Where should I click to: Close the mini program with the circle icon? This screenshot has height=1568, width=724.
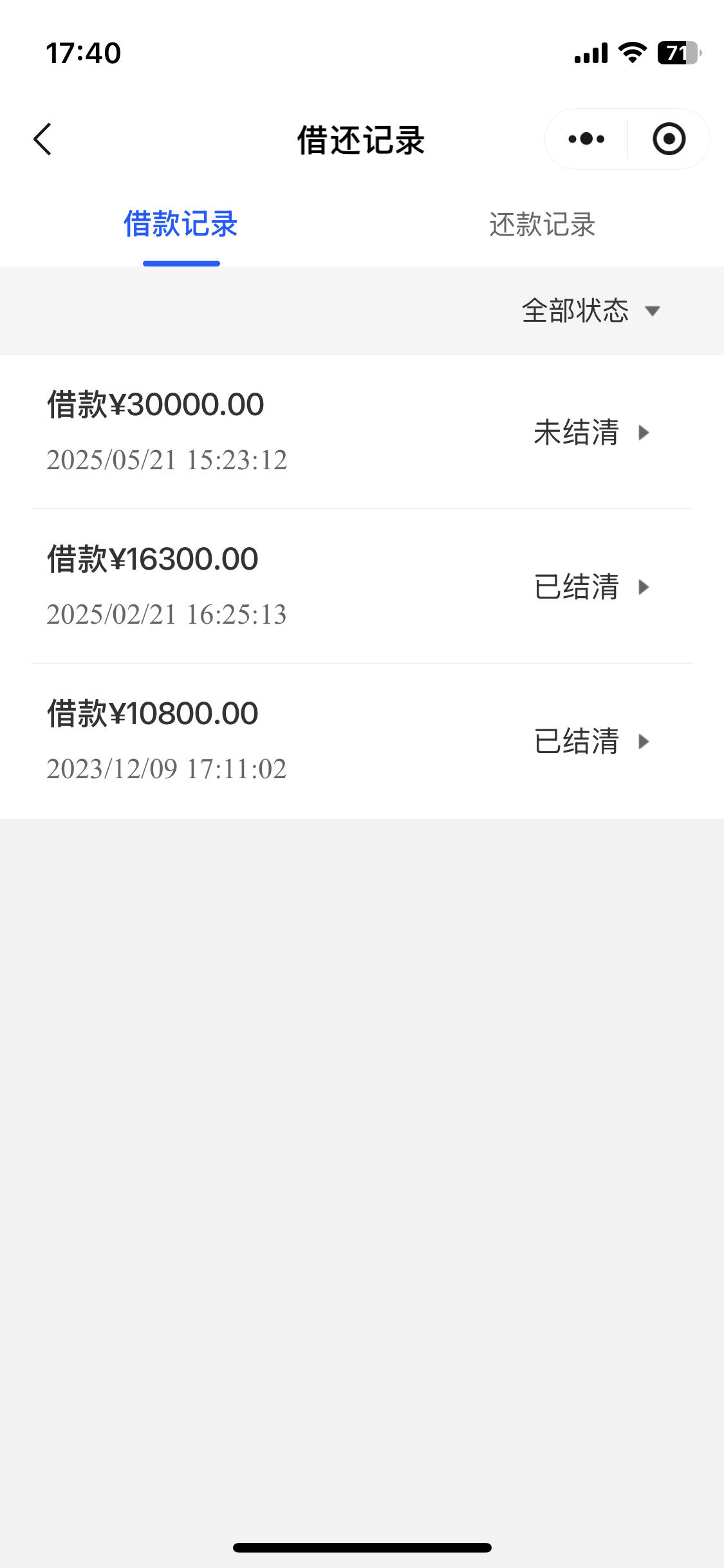pyautogui.click(x=669, y=139)
